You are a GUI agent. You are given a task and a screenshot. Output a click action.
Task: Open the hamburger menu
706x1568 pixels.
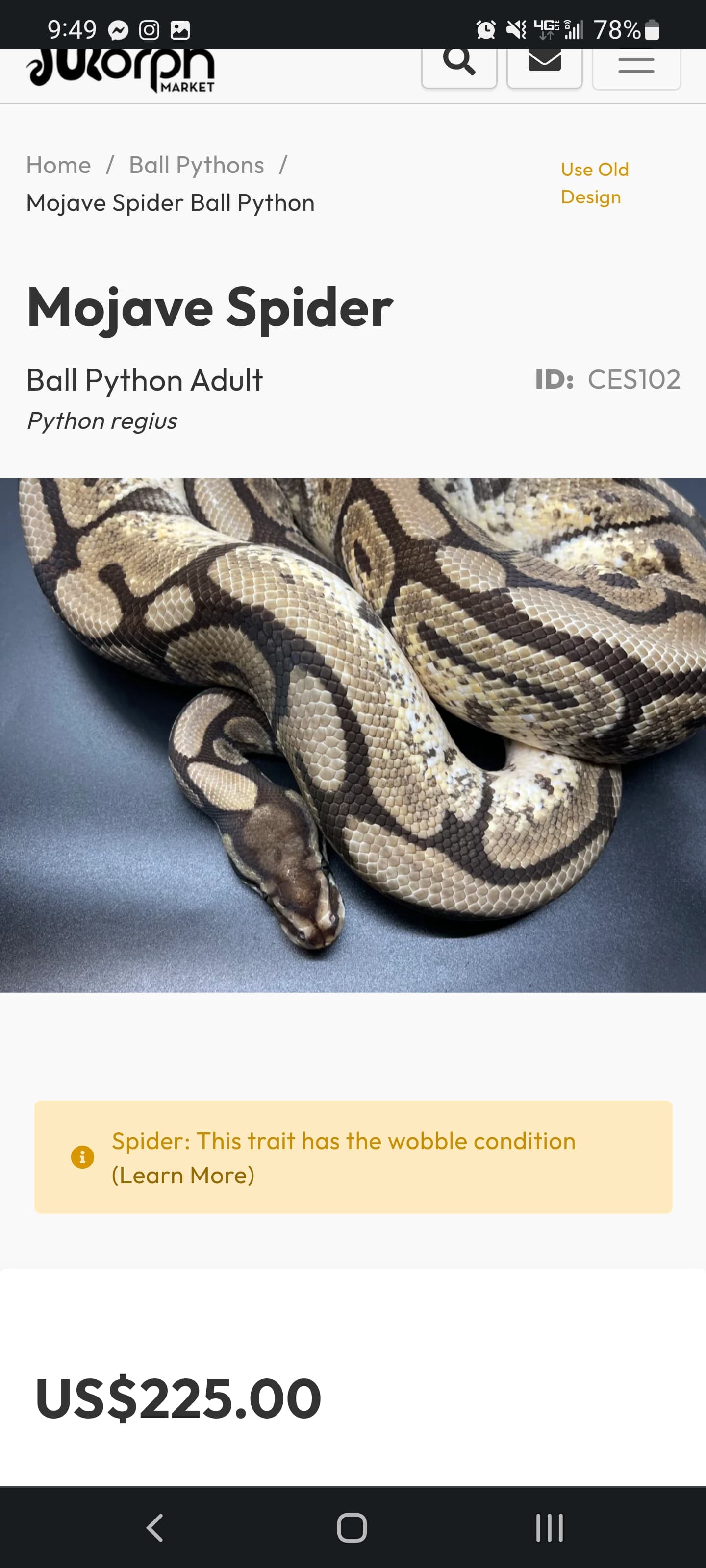(x=636, y=68)
